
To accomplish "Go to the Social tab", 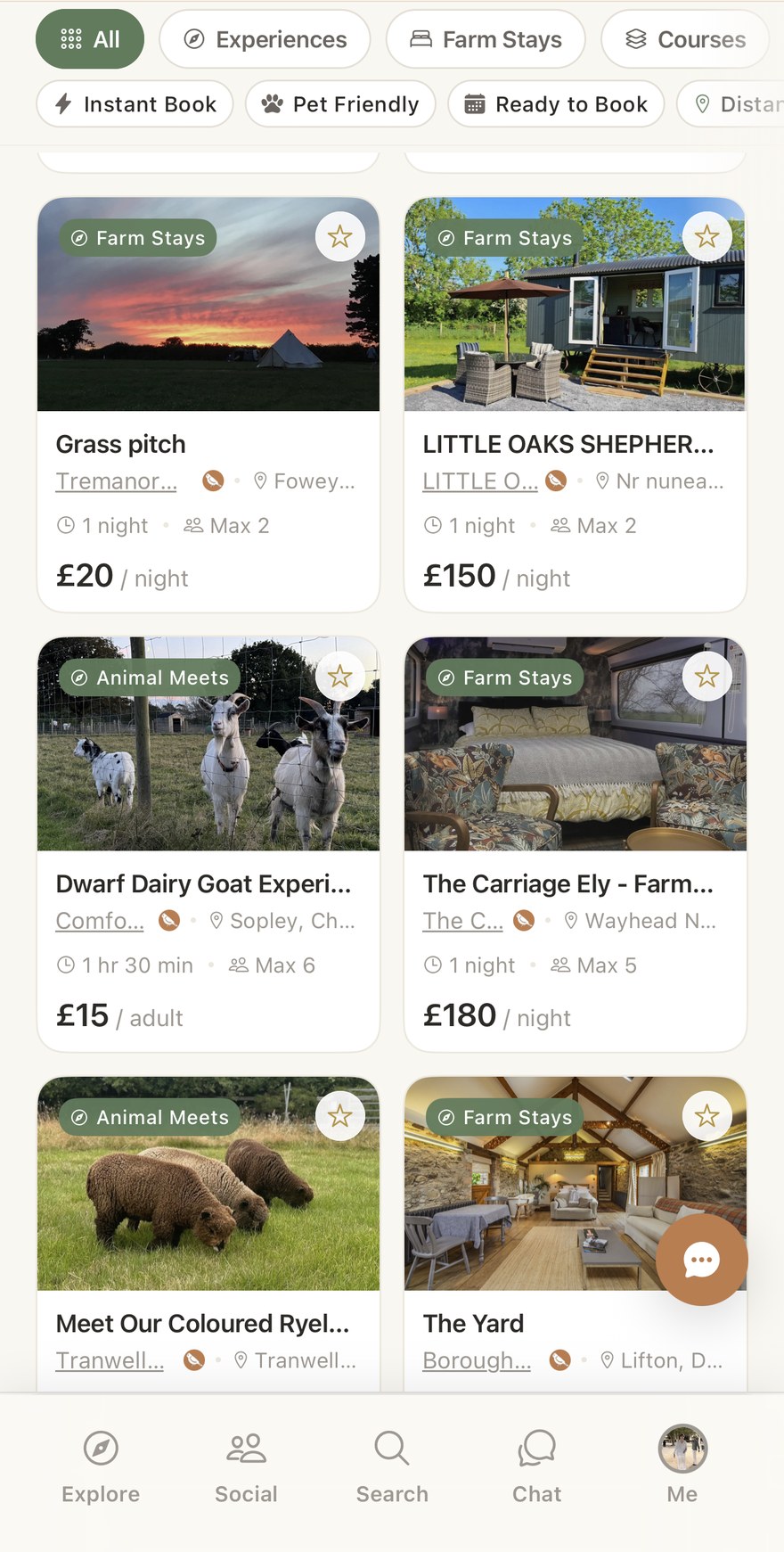I will (246, 1467).
